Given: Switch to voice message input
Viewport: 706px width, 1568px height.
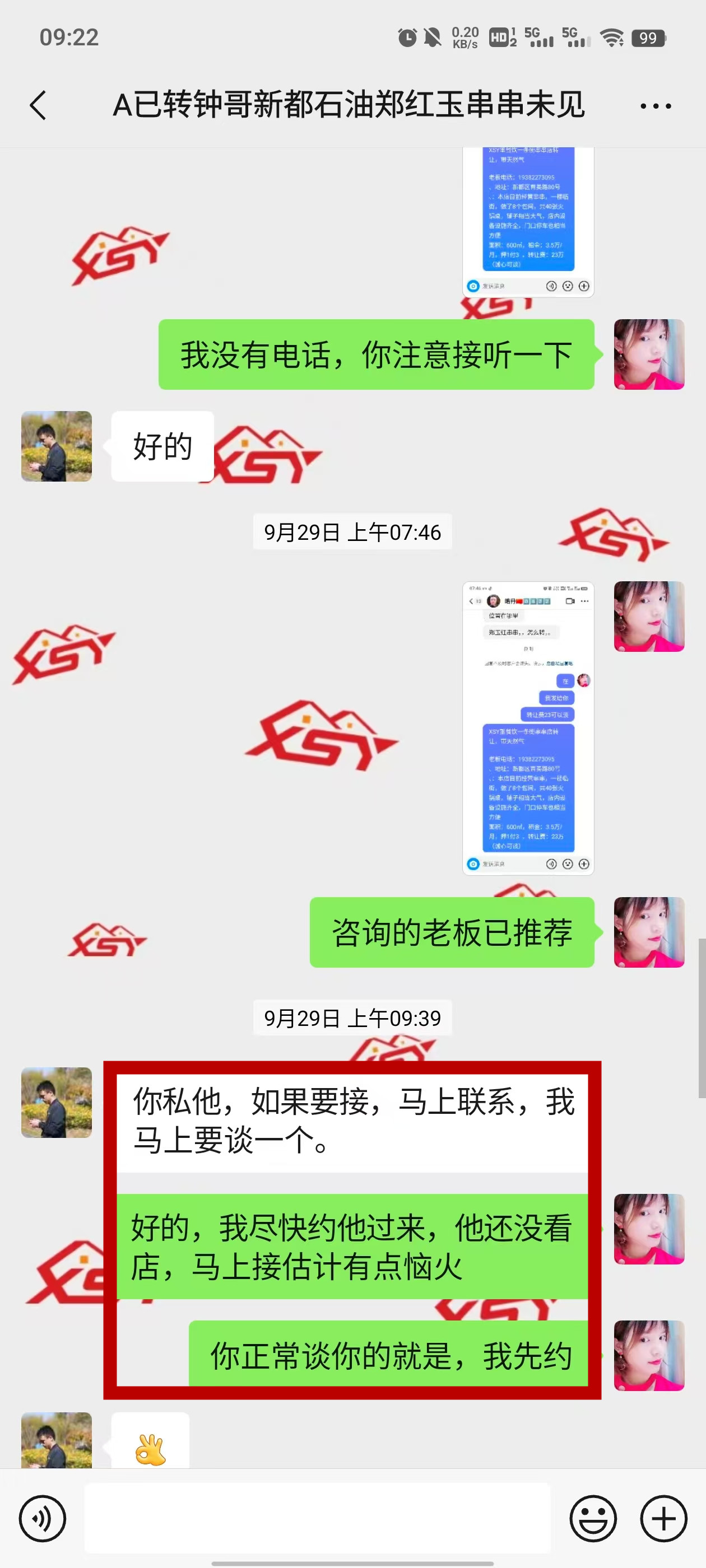Looking at the screenshot, I should (42, 1518).
